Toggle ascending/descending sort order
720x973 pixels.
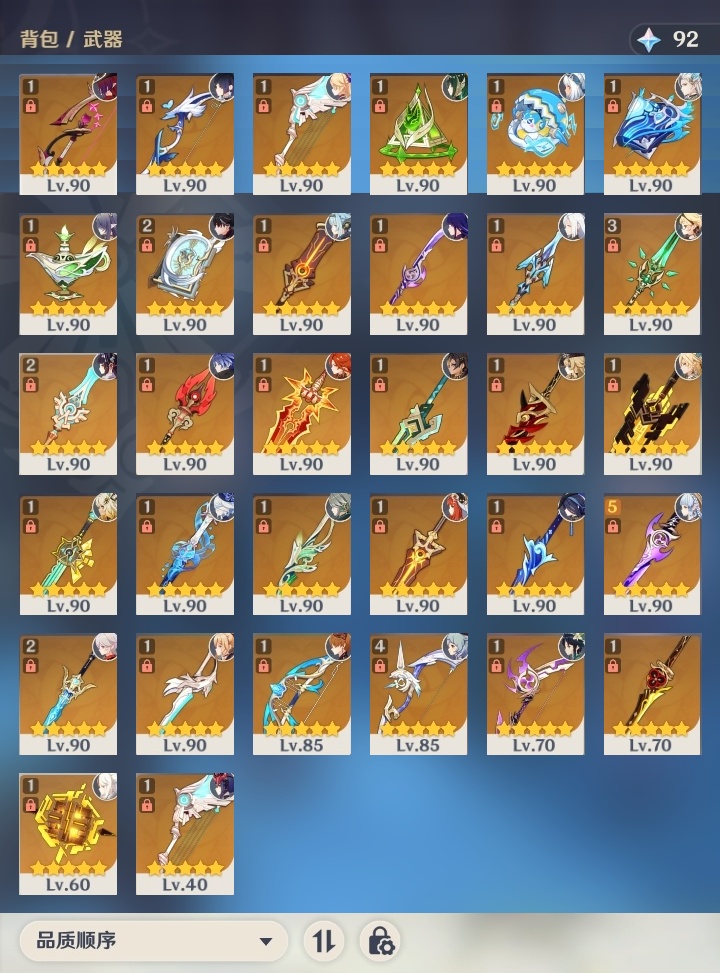[x=325, y=941]
